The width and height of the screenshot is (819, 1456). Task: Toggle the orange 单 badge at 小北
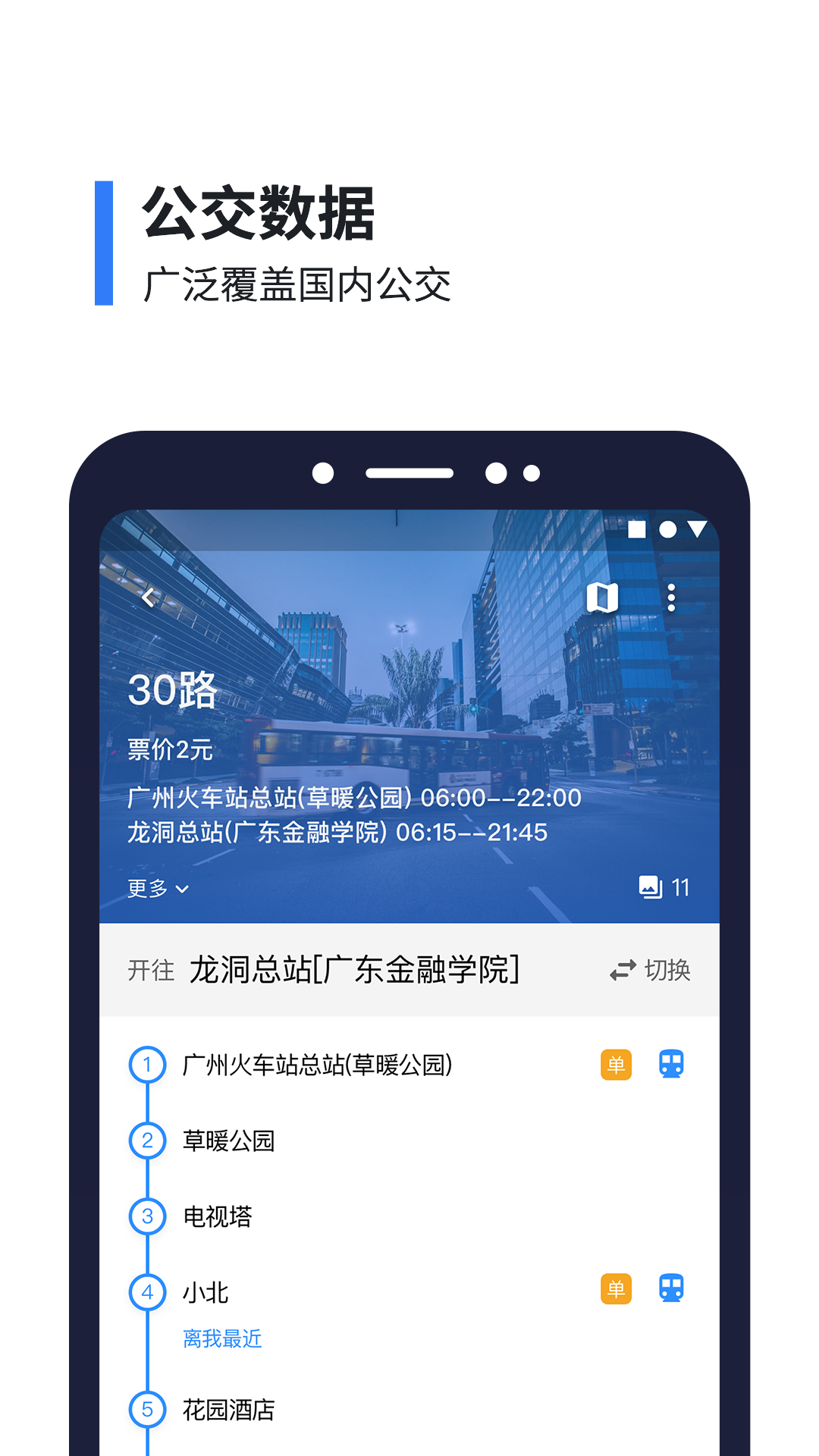pos(616,1289)
